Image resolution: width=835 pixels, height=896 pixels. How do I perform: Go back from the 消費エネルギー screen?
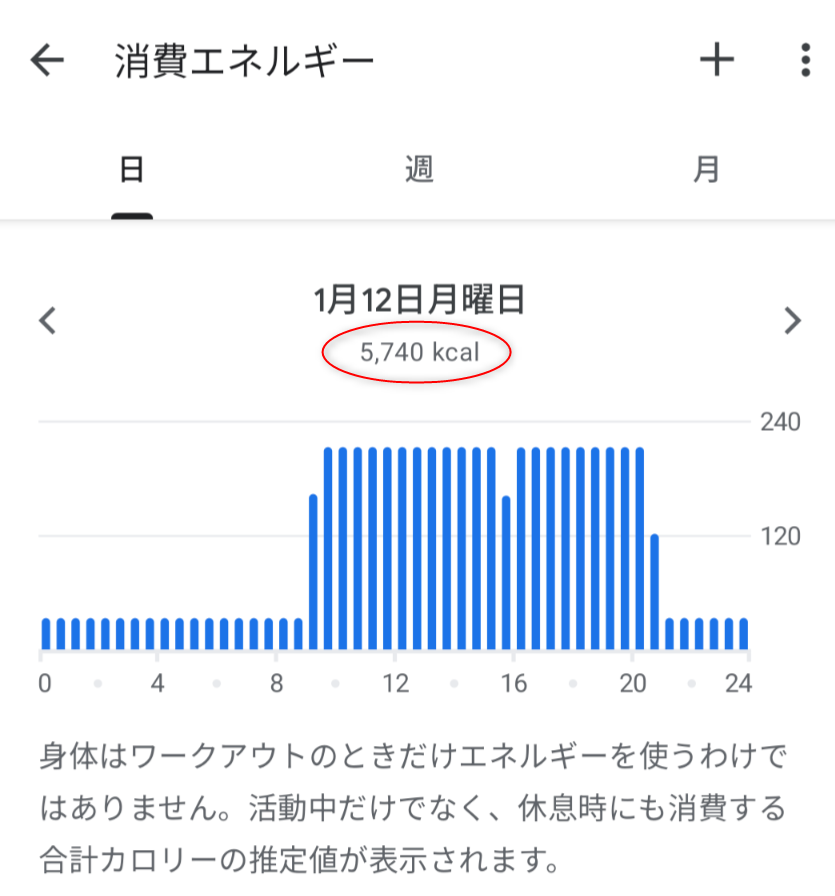tap(47, 61)
